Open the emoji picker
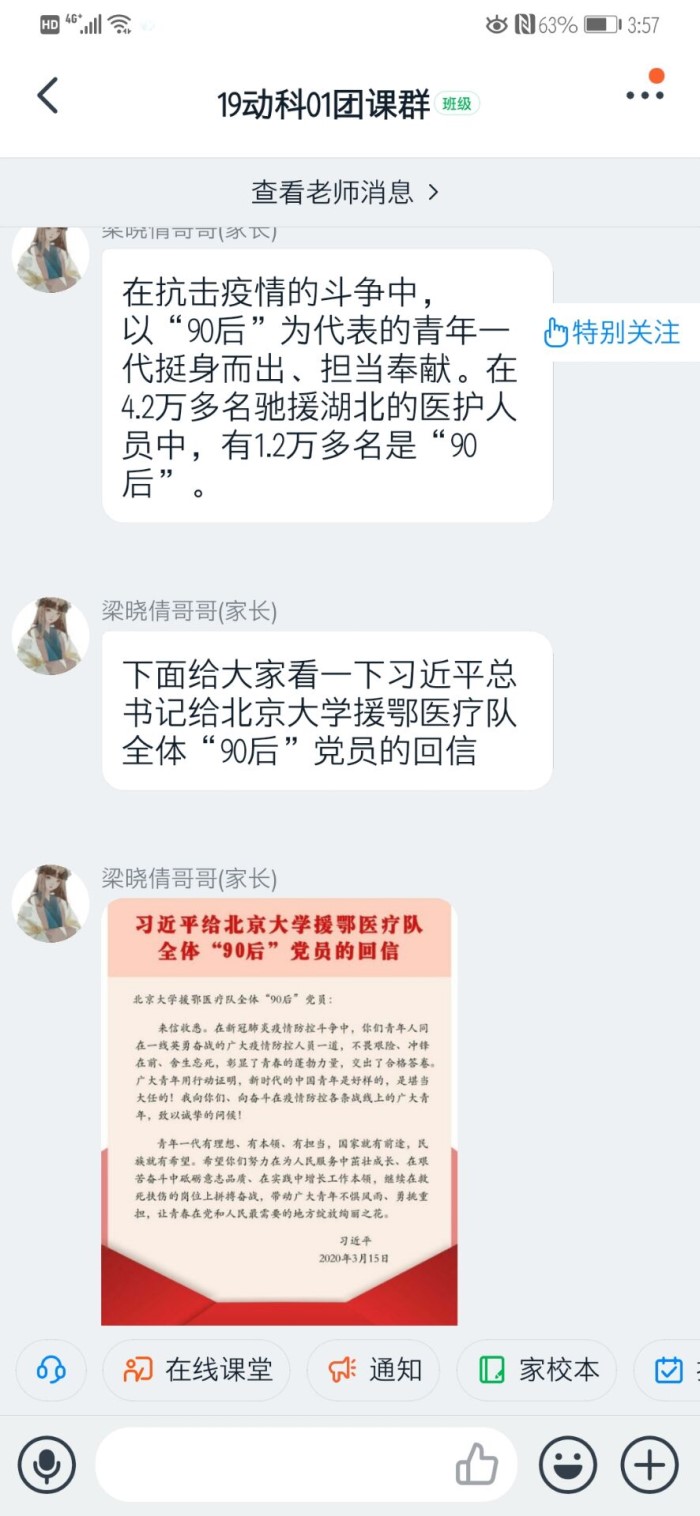This screenshot has width=700, height=1516. [568, 1466]
